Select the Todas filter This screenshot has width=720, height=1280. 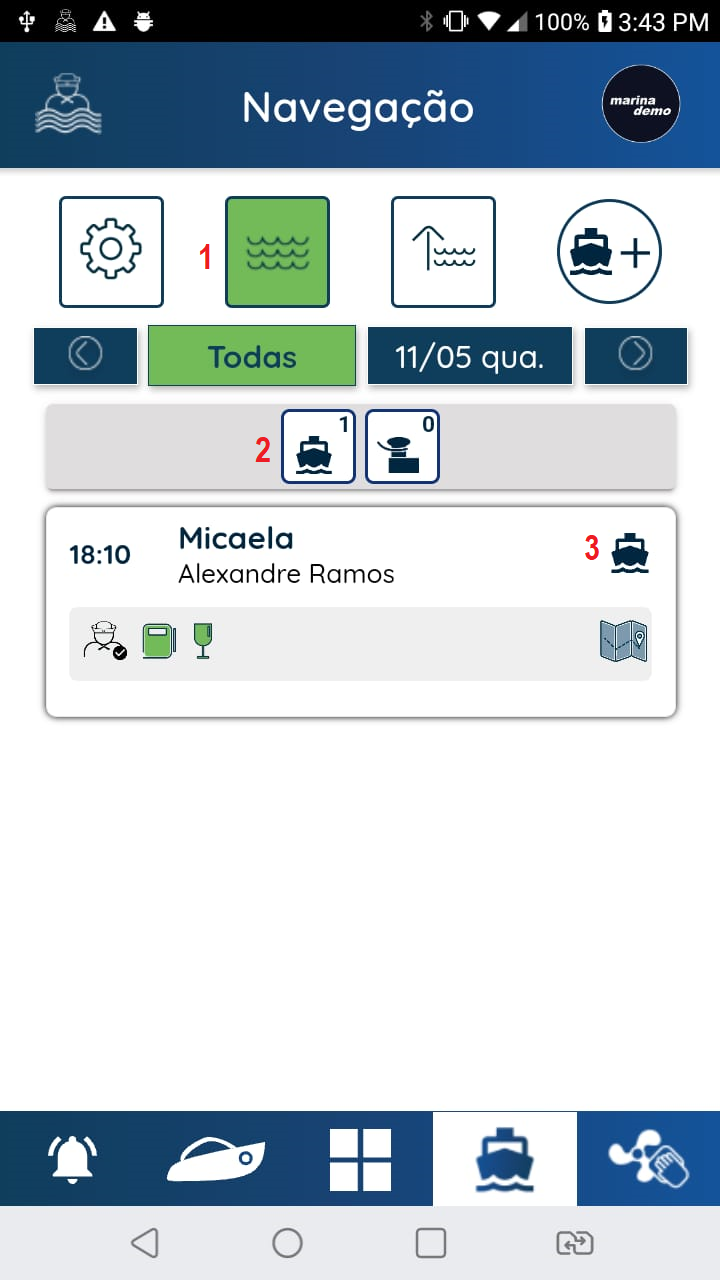(x=252, y=356)
